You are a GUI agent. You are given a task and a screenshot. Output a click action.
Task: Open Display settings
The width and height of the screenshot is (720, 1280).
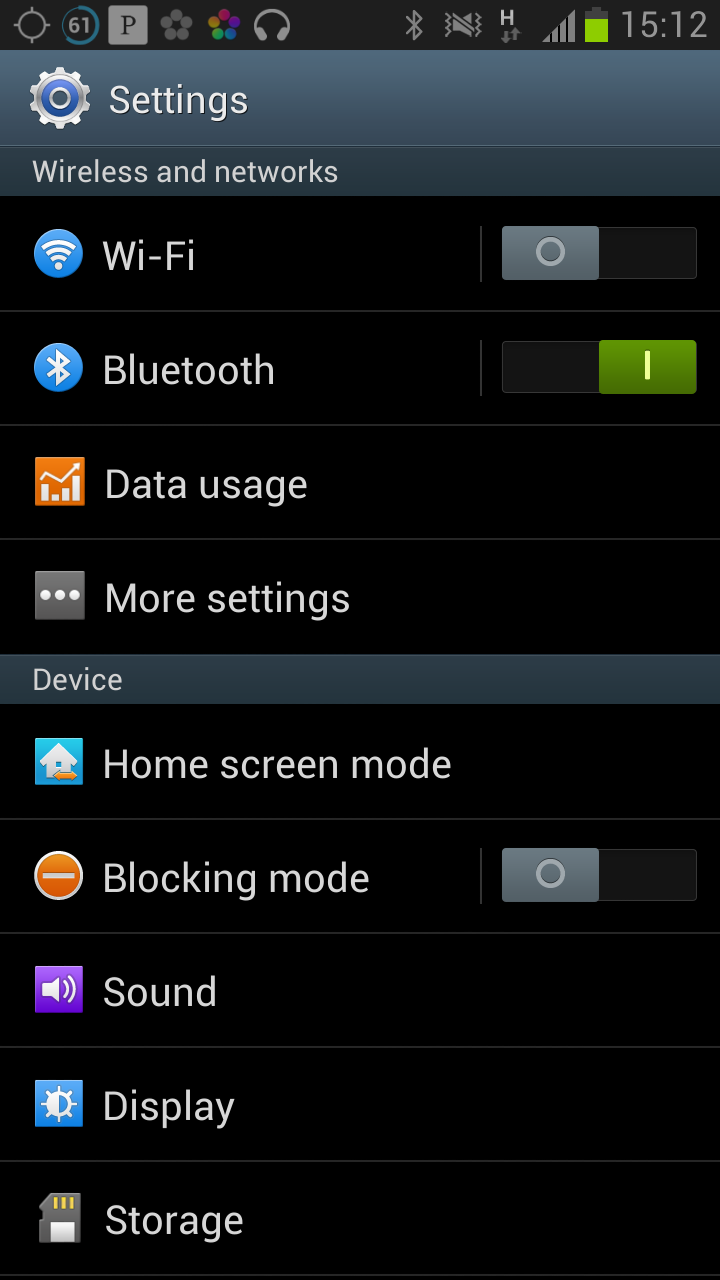coord(360,1105)
